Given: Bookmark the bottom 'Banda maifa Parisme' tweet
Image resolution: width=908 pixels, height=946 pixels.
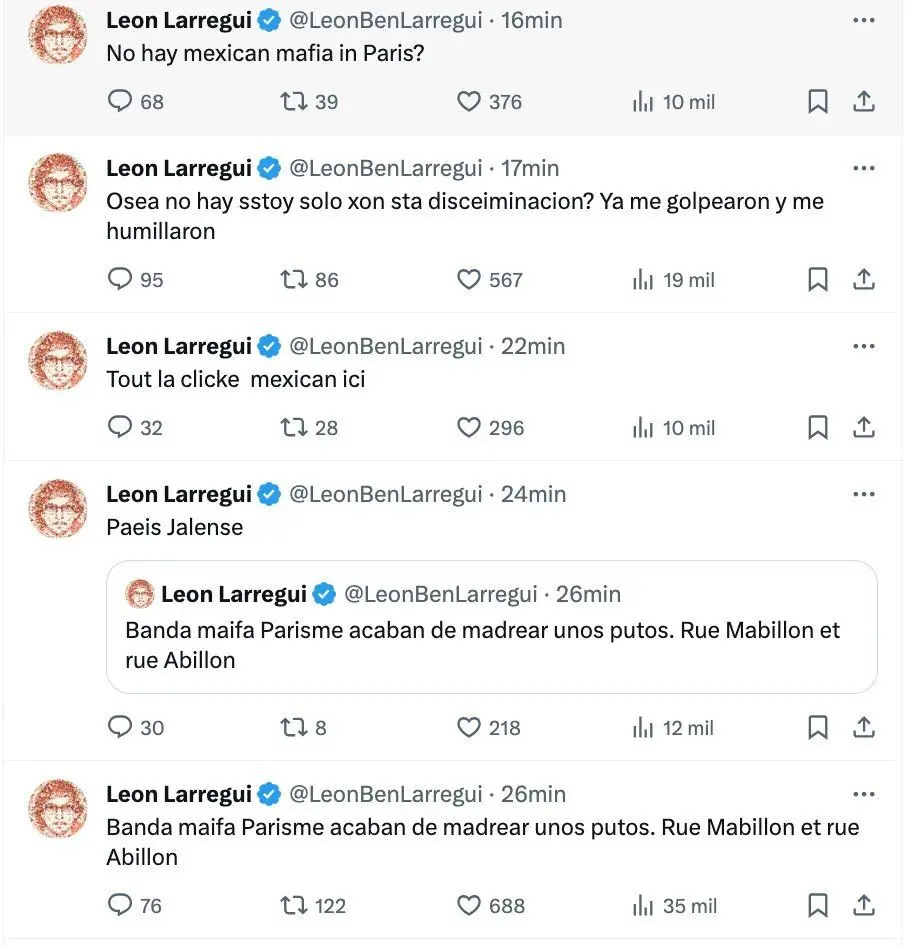Looking at the screenshot, I should pos(818,906).
